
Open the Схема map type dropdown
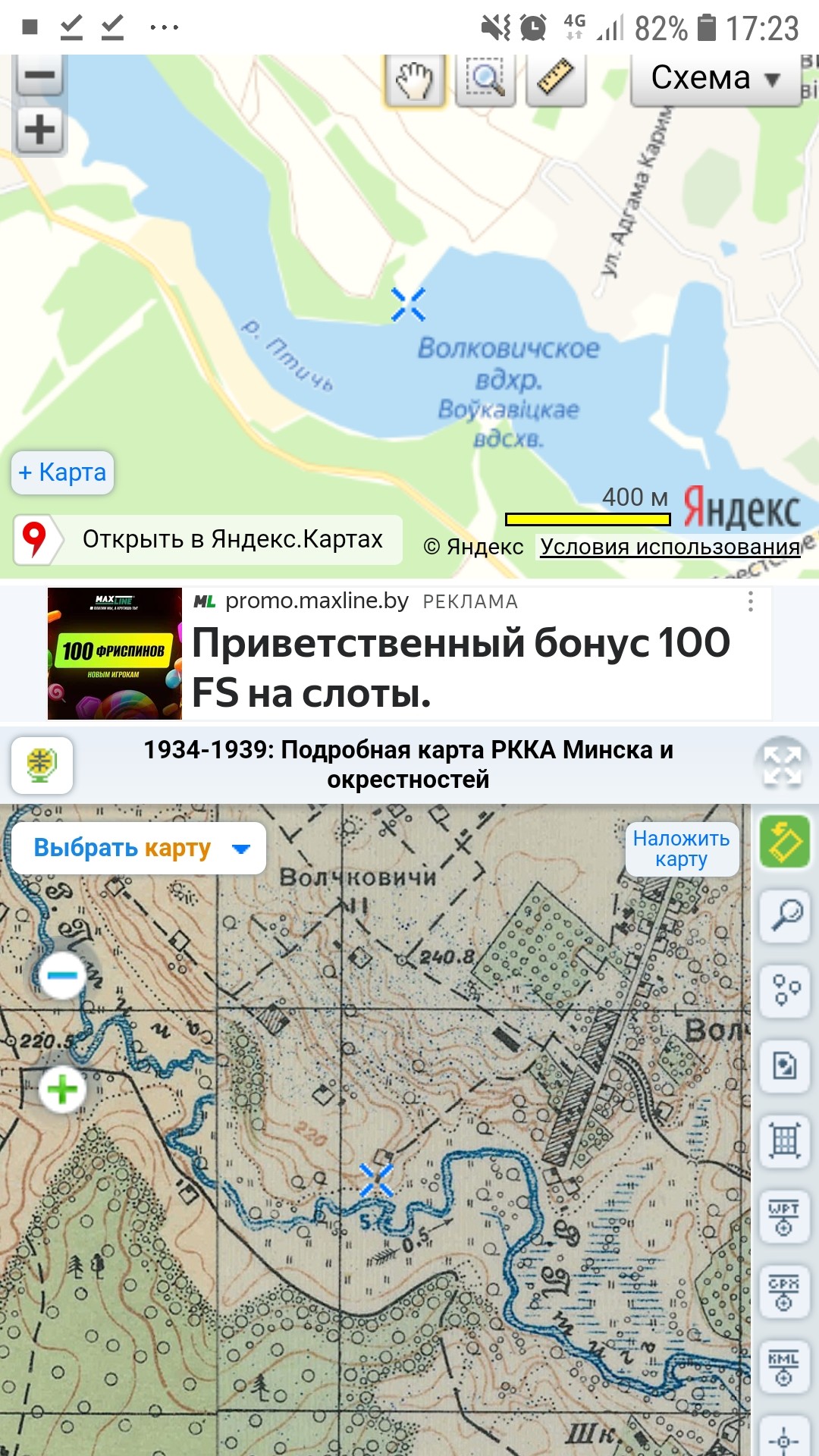pos(715,78)
